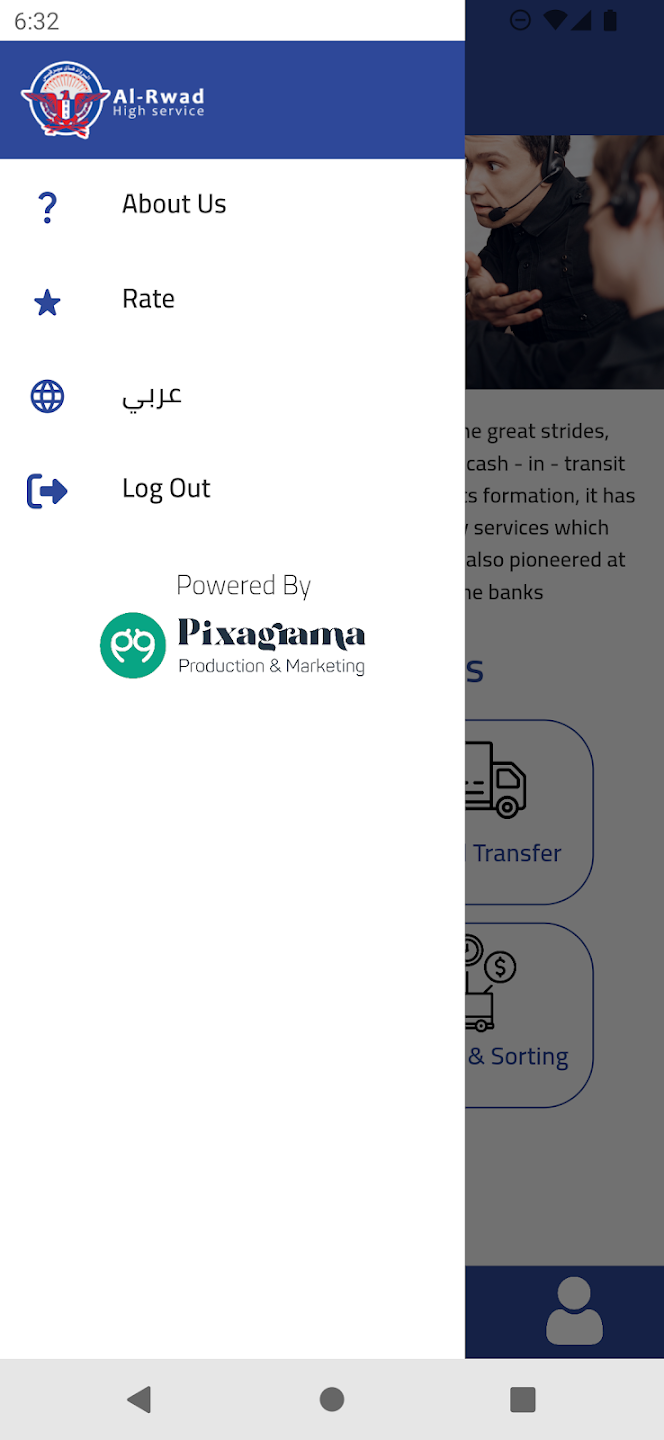Go to the device home screen
The width and height of the screenshot is (664, 1440).
coord(332,1399)
